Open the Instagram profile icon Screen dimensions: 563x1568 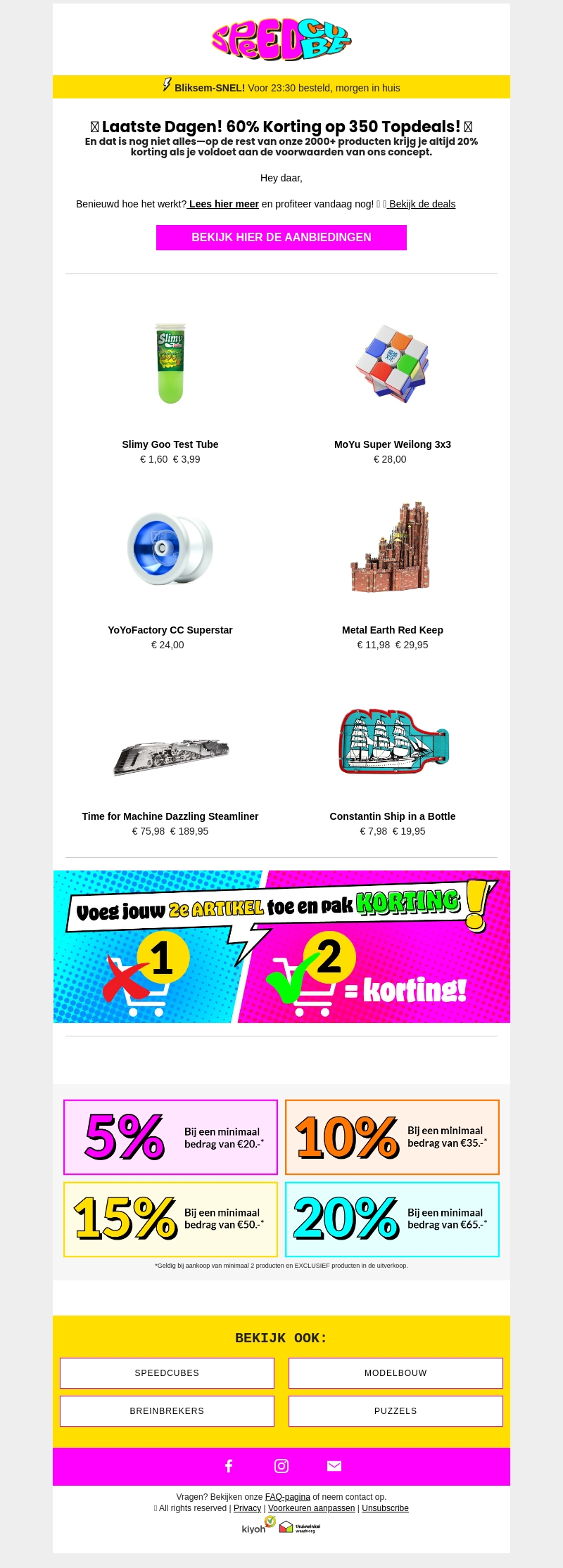pyautogui.click(x=281, y=1466)
